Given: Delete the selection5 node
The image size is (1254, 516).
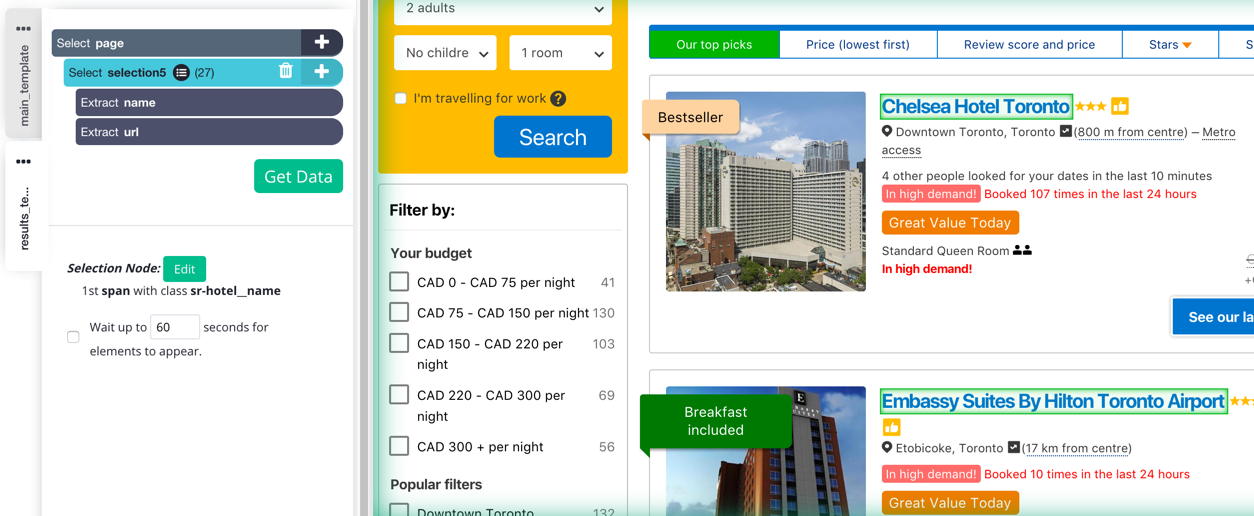Looking at the screenshot, I should coord(286,72).
